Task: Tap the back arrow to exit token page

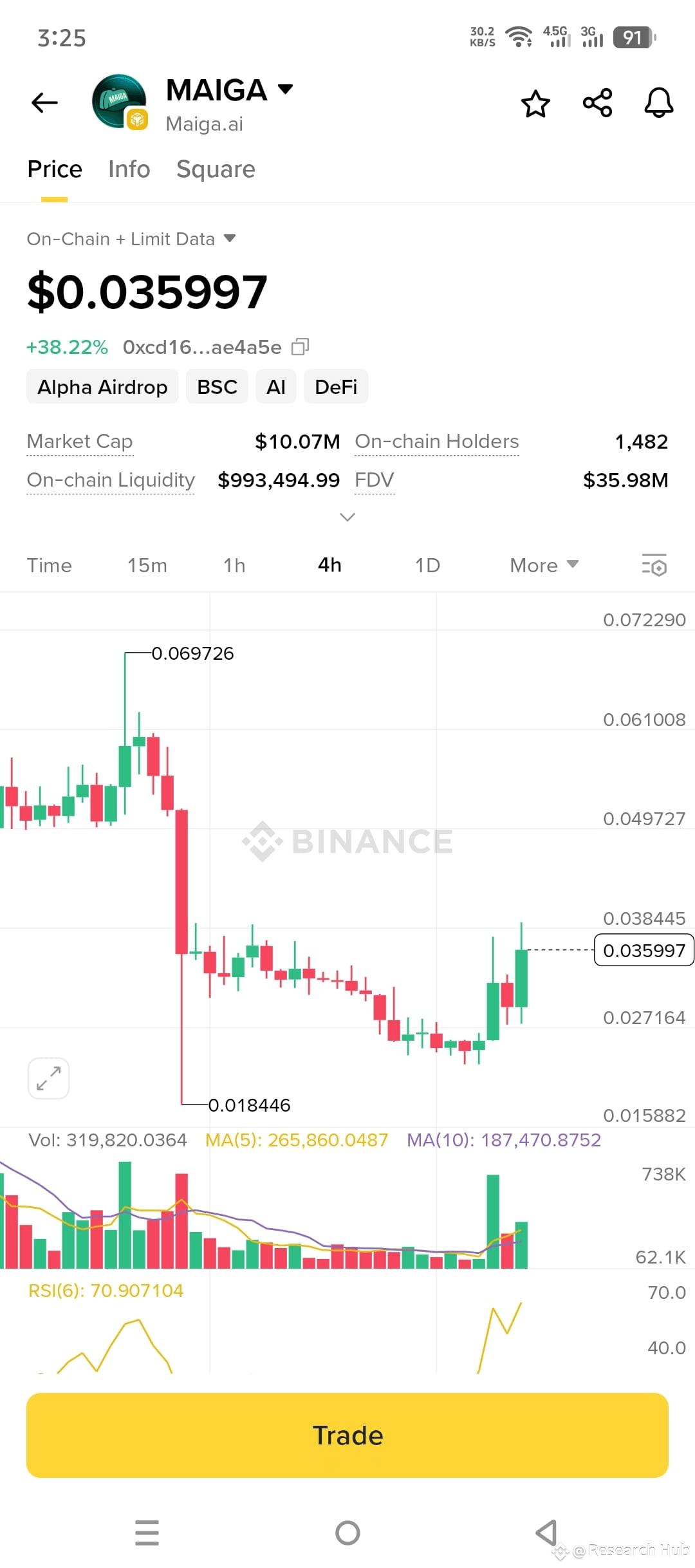Action: click(44, 102)
